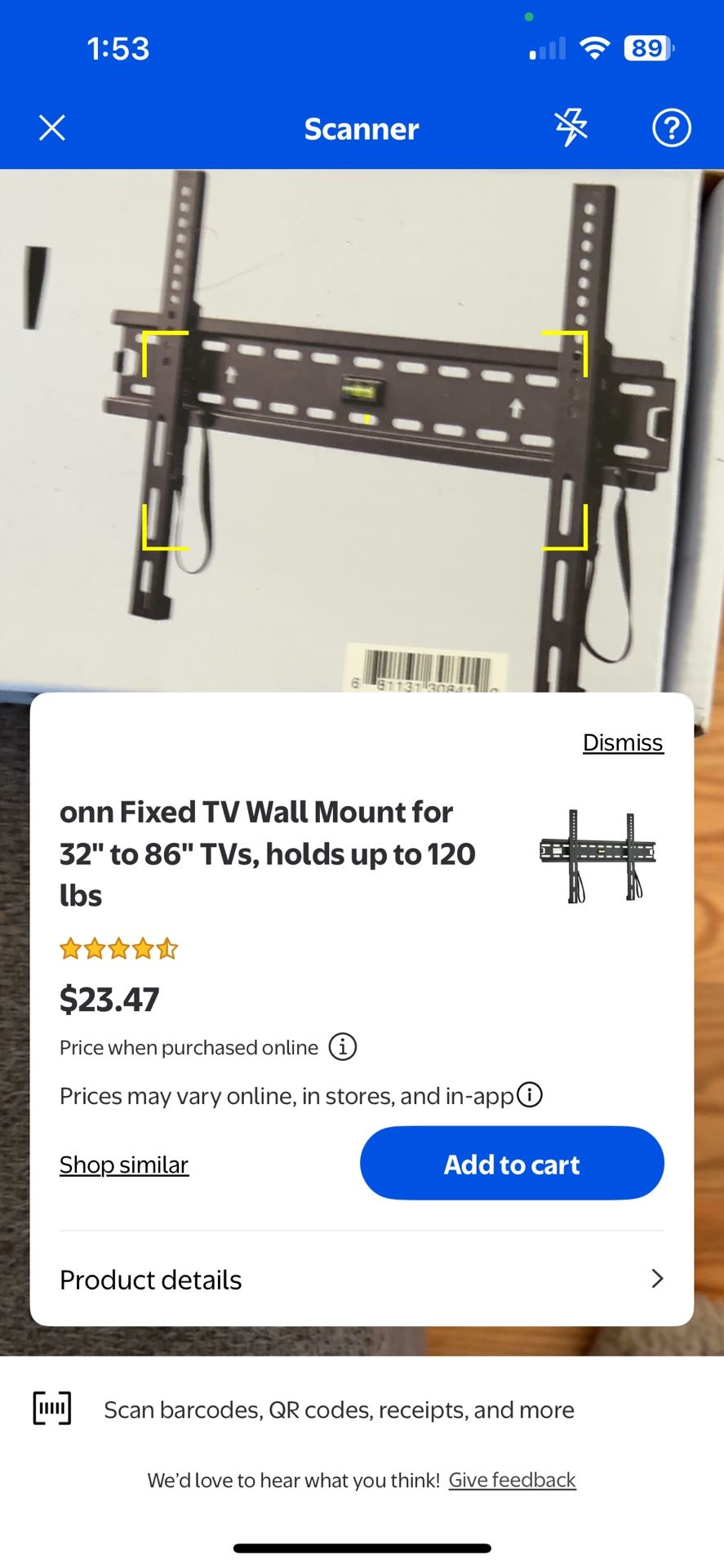Dismiss the product result card
724x1568 pixels.
click(x=622, y=742)
